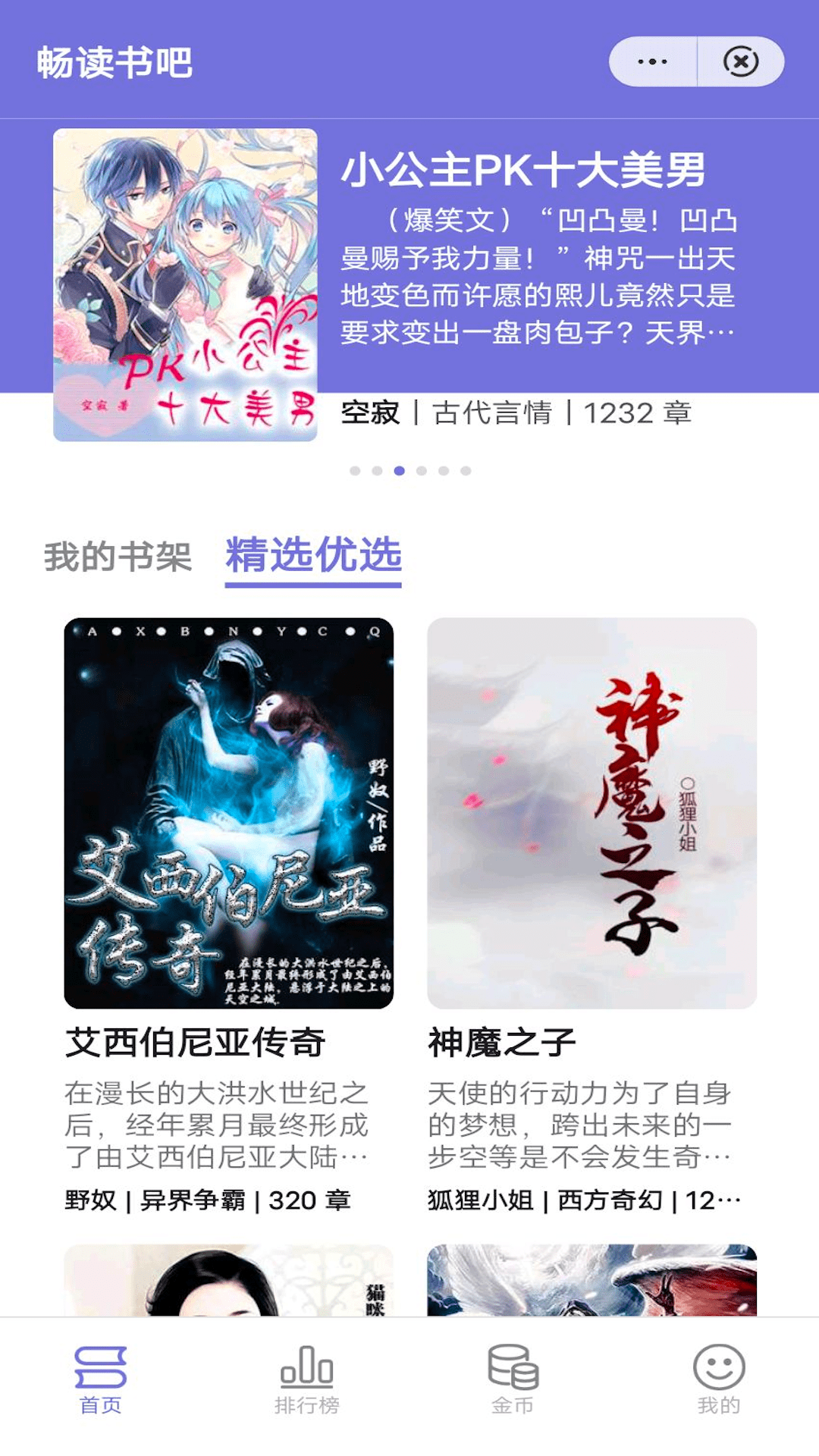Go to the 首页 home tab
Viewport: 819px width, 1456px height.
(x=101, y=1380)
